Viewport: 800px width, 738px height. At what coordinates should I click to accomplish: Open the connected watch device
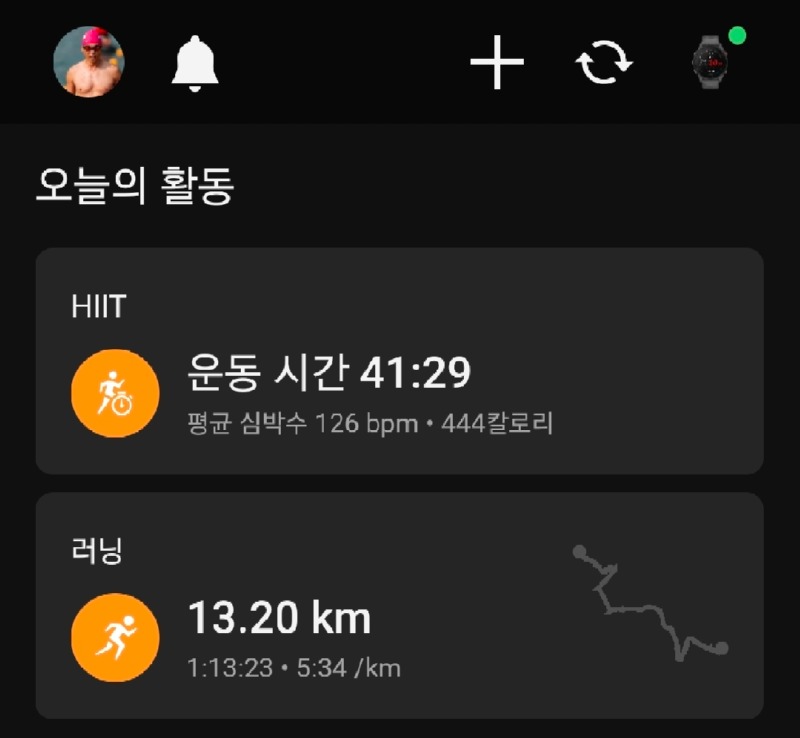(710, 63)
